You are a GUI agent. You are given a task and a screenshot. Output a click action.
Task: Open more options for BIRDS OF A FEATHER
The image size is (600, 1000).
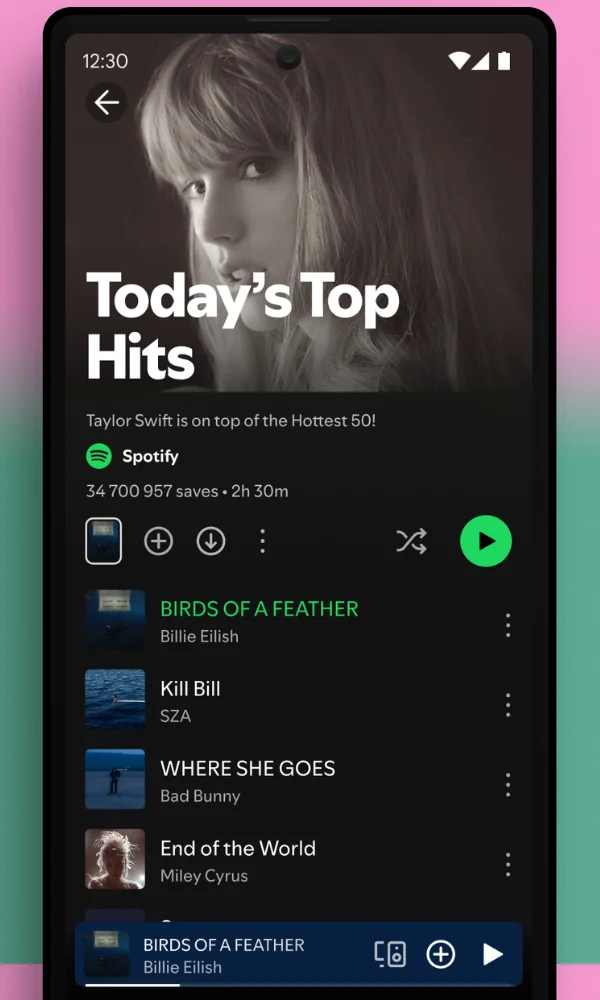(x=508, y=625)
